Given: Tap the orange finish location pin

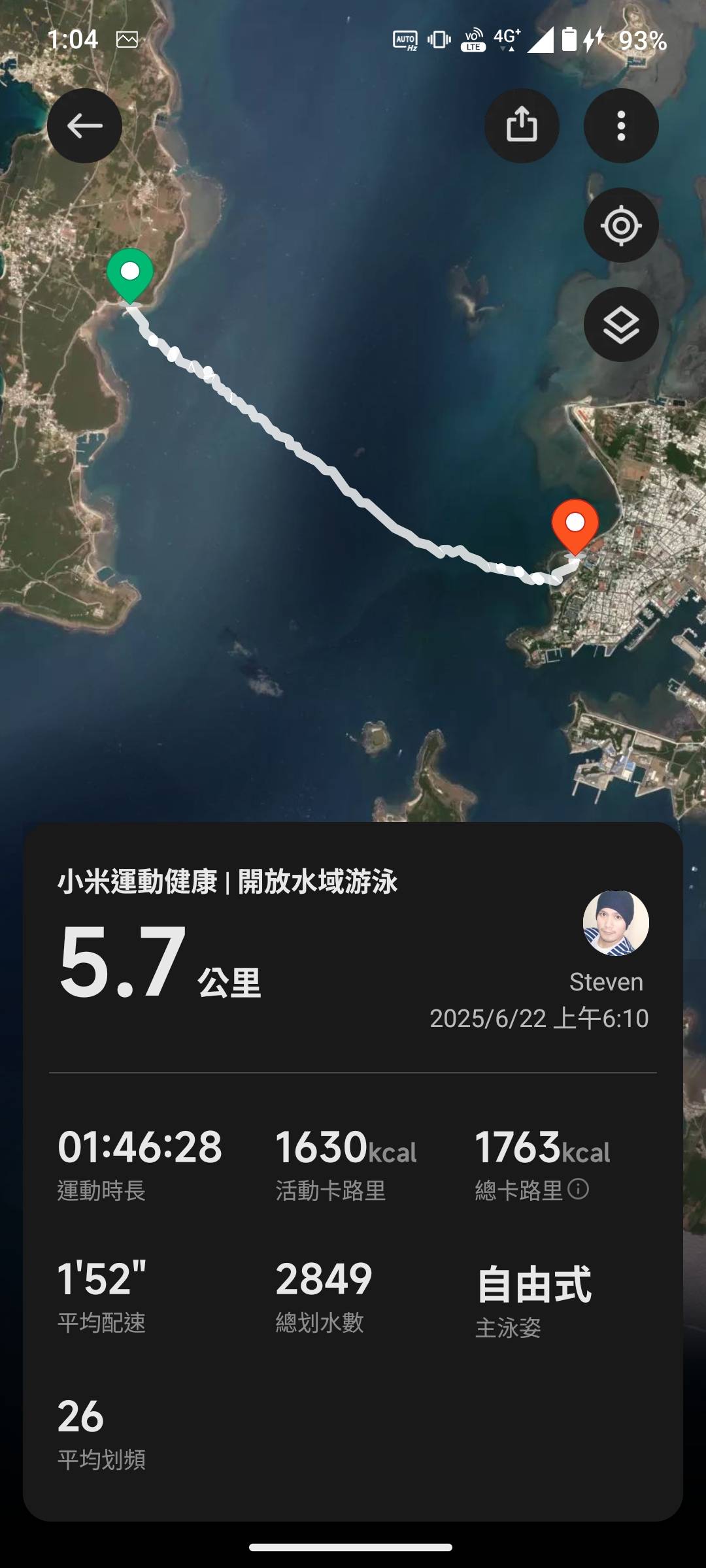Looking at the screenshot, I should [x=575, y=527].
